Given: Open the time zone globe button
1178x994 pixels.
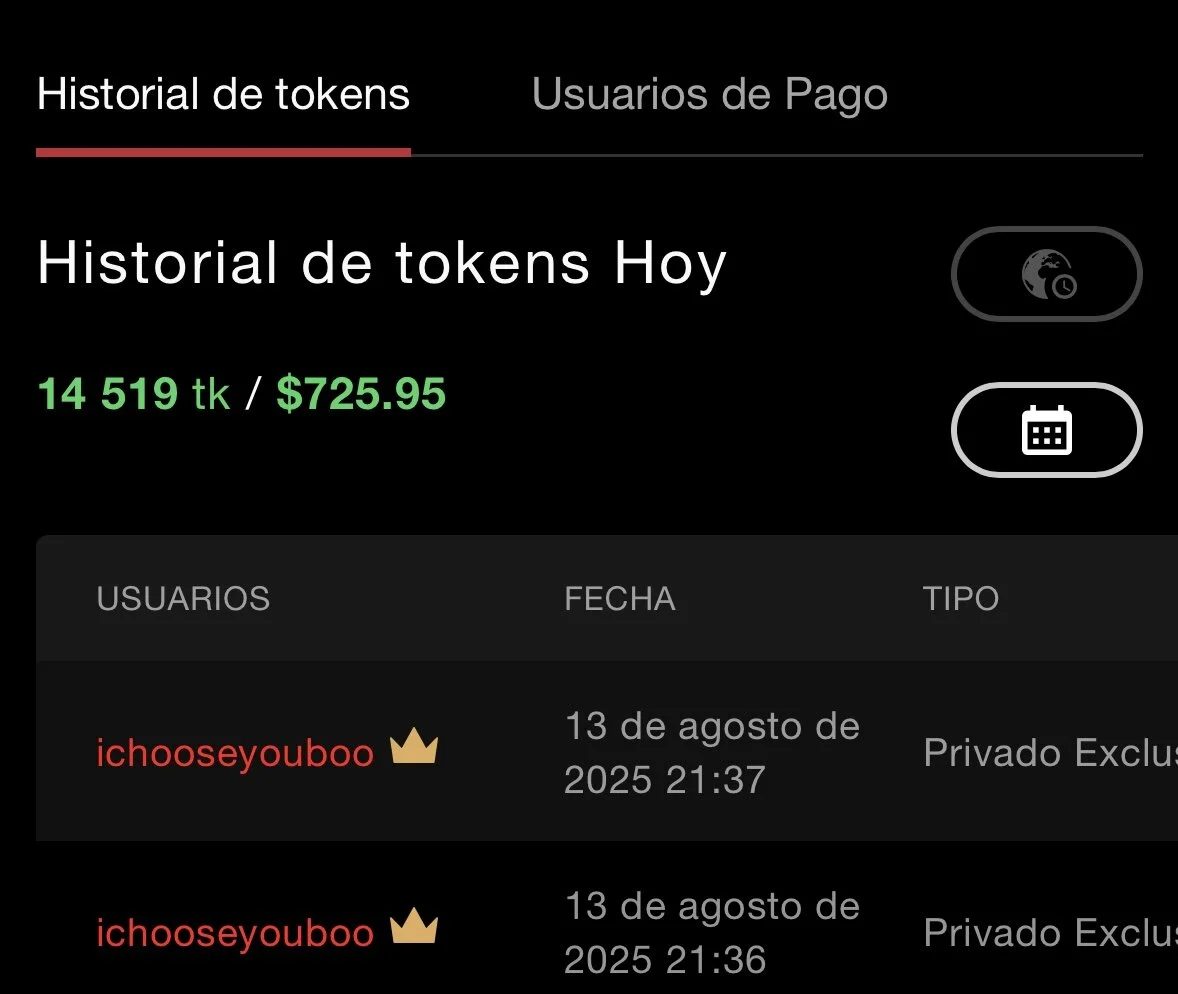Looking at the screenshot, I should (x=1046, y=274).
